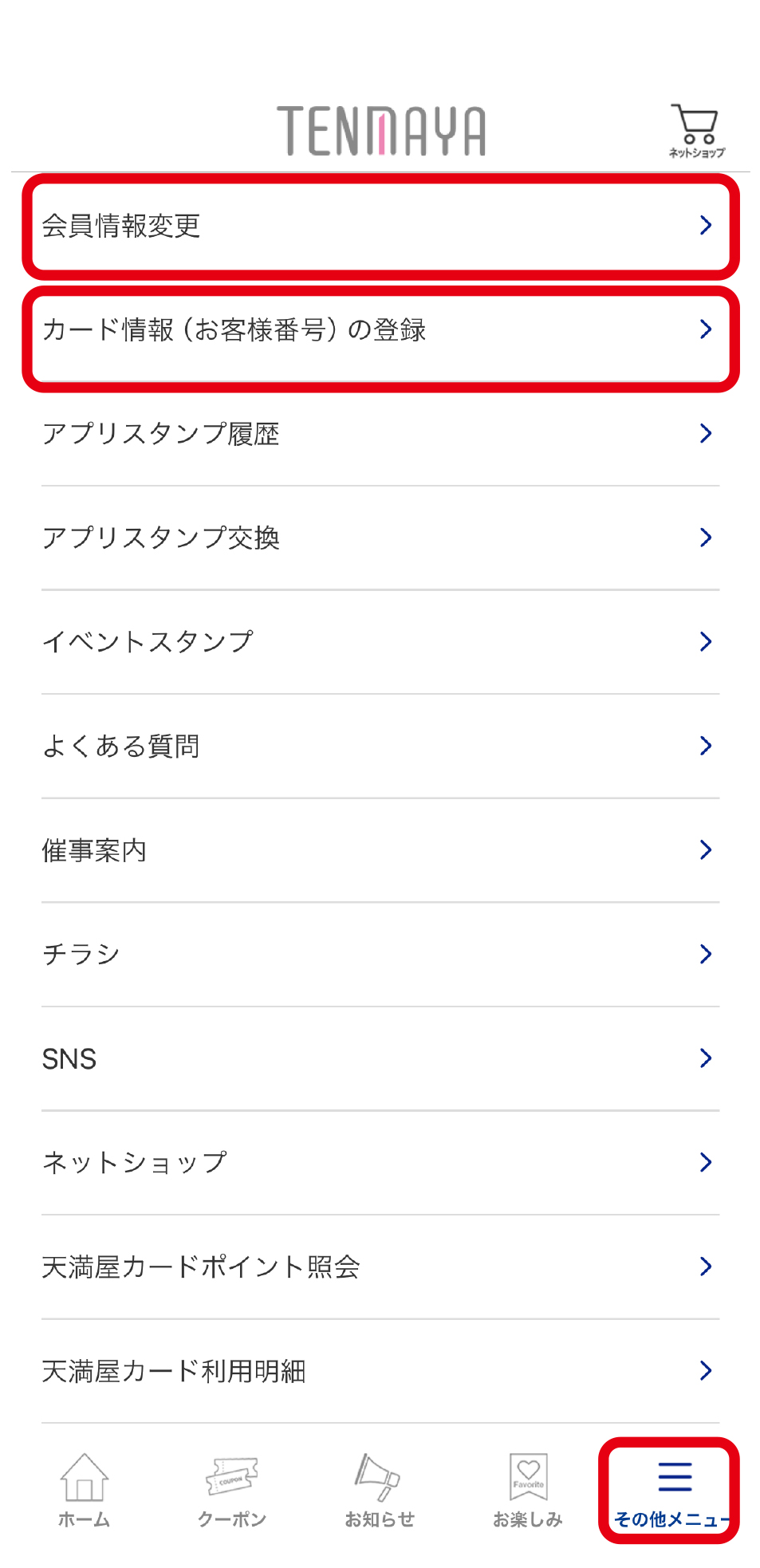Viewport: 760px width, 1568px height.
Task: View よくある質問
Action: pyautogui.click(x=380, y=747)
